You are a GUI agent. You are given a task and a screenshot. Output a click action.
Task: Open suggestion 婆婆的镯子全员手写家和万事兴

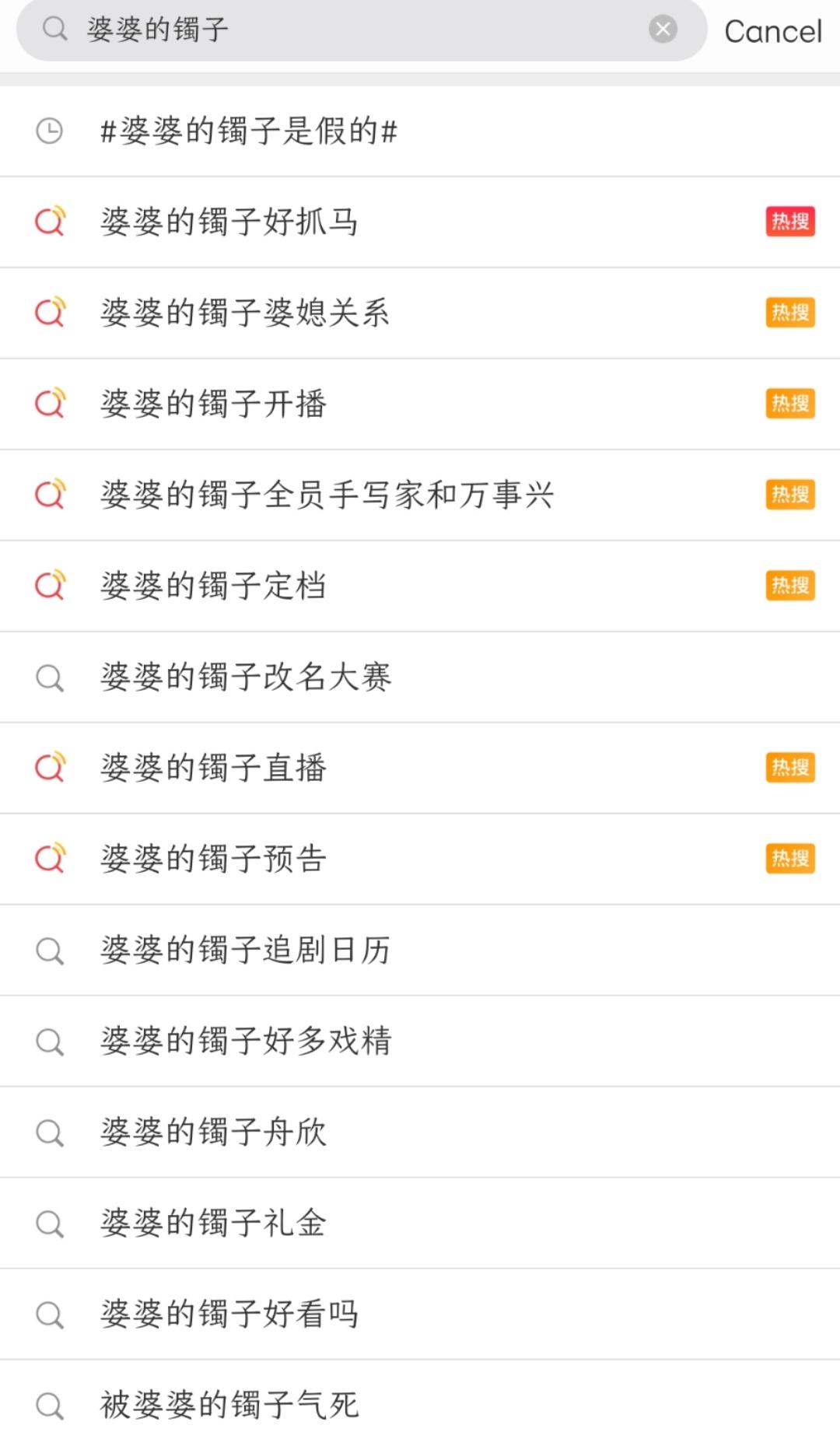(327, 495)
